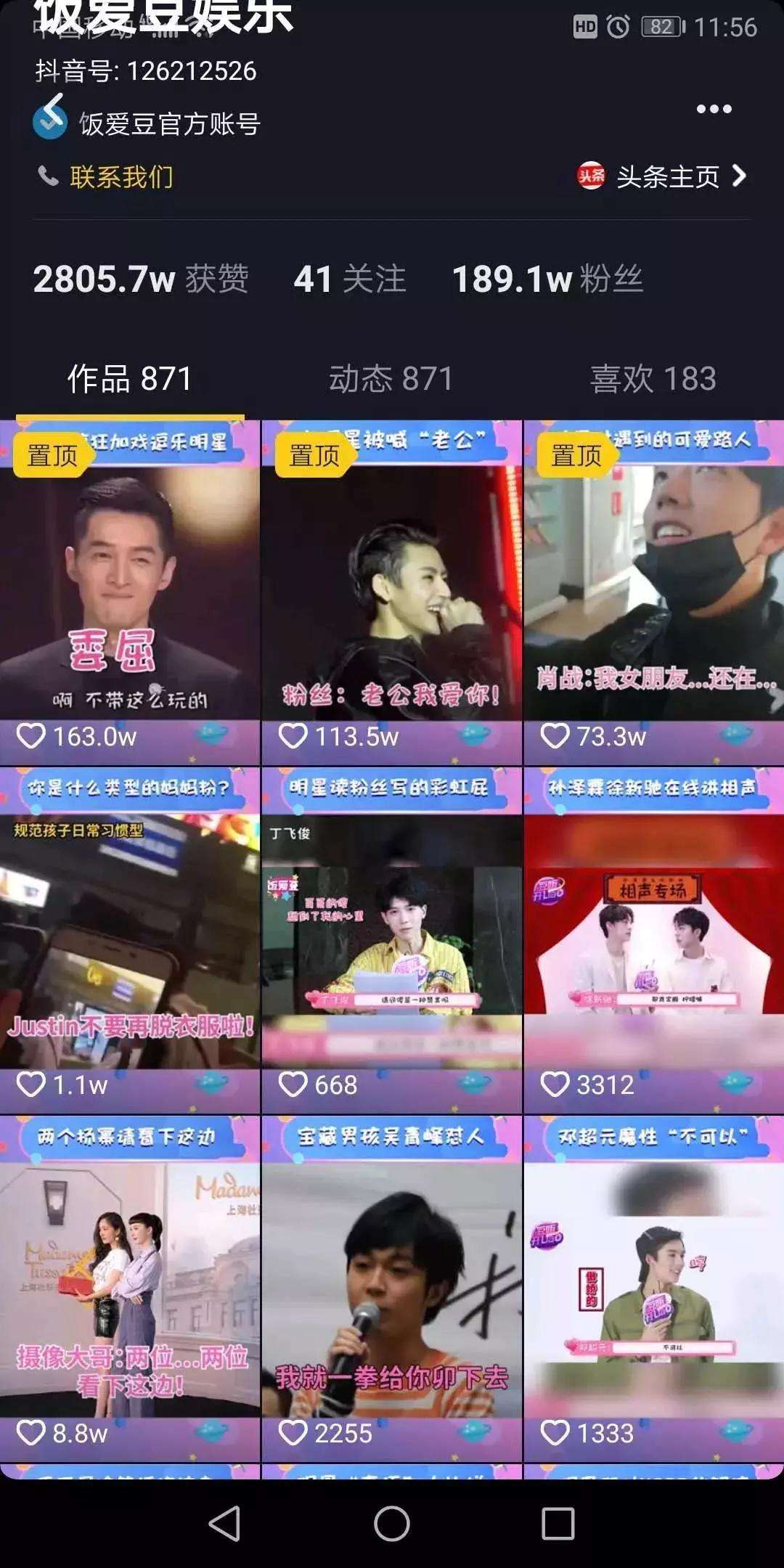Open video 你是什么类型的妈妈粉
The height and width of the screenshot is (1568, 784).
point(130,941)
